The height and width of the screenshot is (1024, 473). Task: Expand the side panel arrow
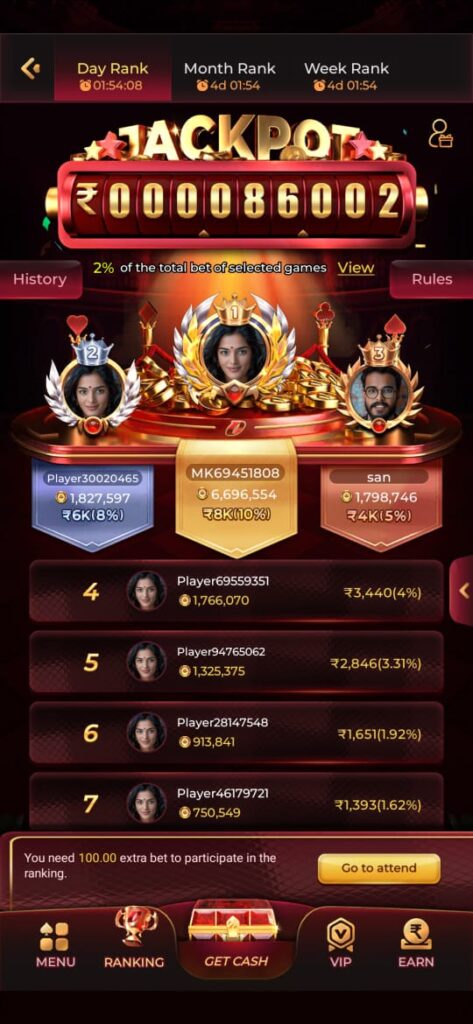(x=463, y=591)
